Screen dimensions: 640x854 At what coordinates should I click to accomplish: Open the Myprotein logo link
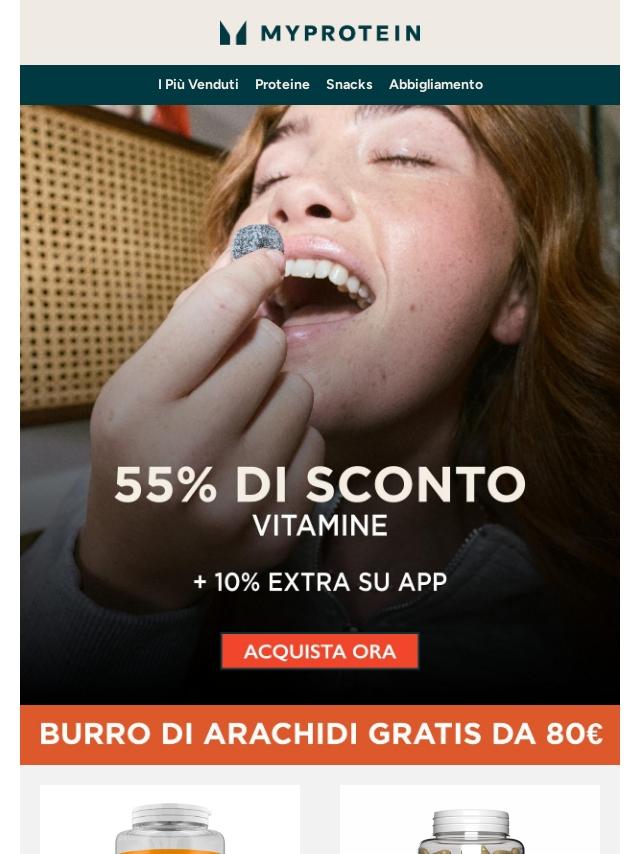pyautogui.click(x=320, y=33)
